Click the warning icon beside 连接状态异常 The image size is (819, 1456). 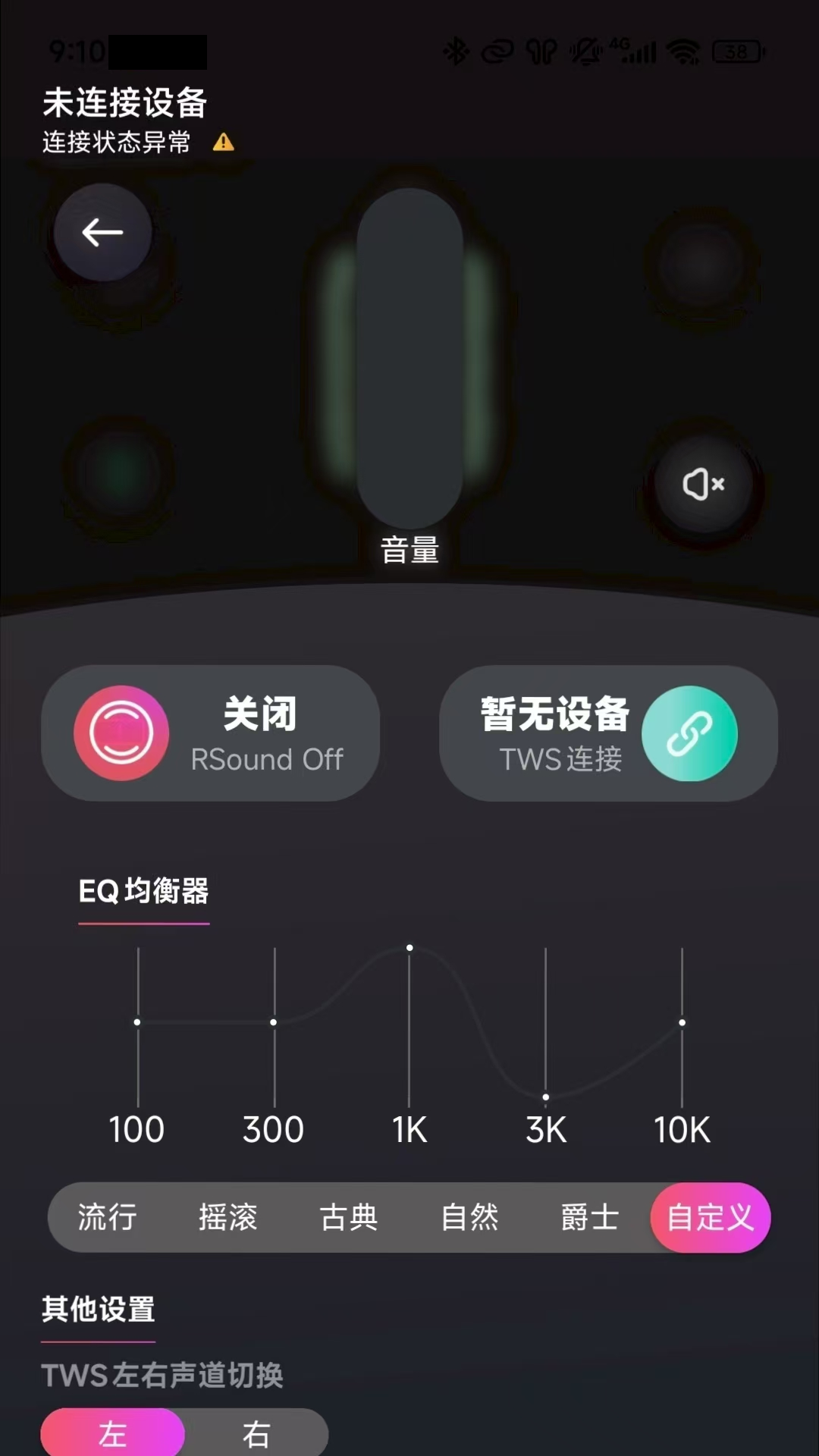pos(224,142)
